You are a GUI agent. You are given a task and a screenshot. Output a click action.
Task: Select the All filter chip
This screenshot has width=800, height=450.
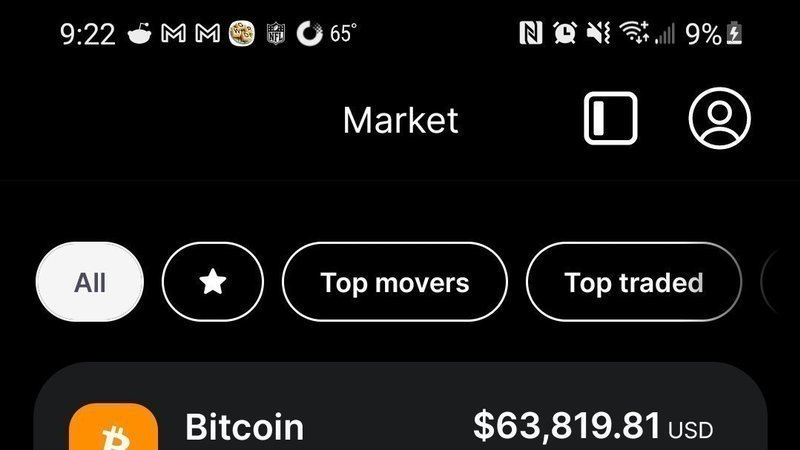(90, 282)
